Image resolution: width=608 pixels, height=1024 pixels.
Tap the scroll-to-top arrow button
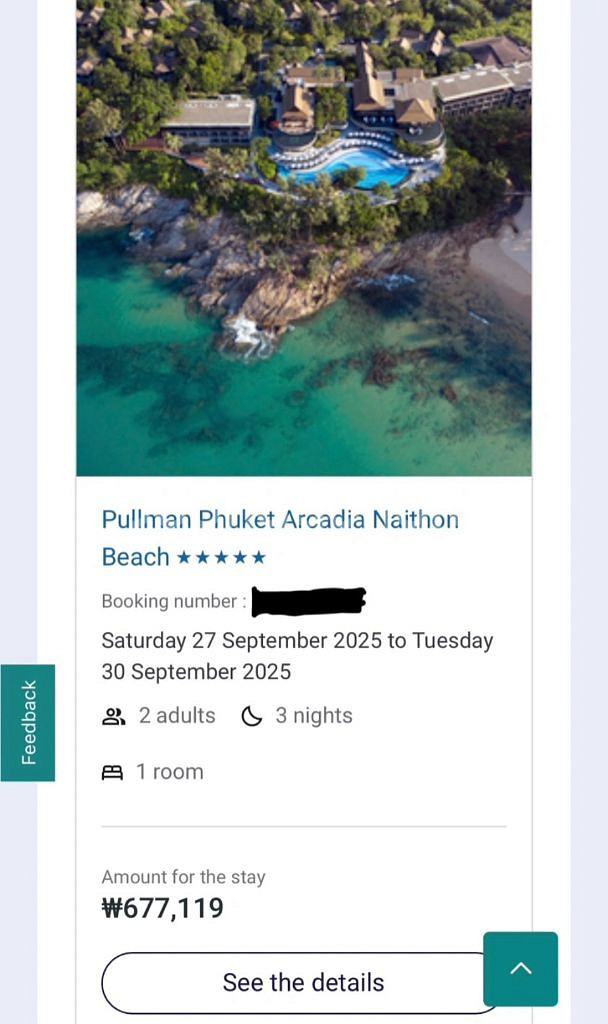tap(520, 968)
